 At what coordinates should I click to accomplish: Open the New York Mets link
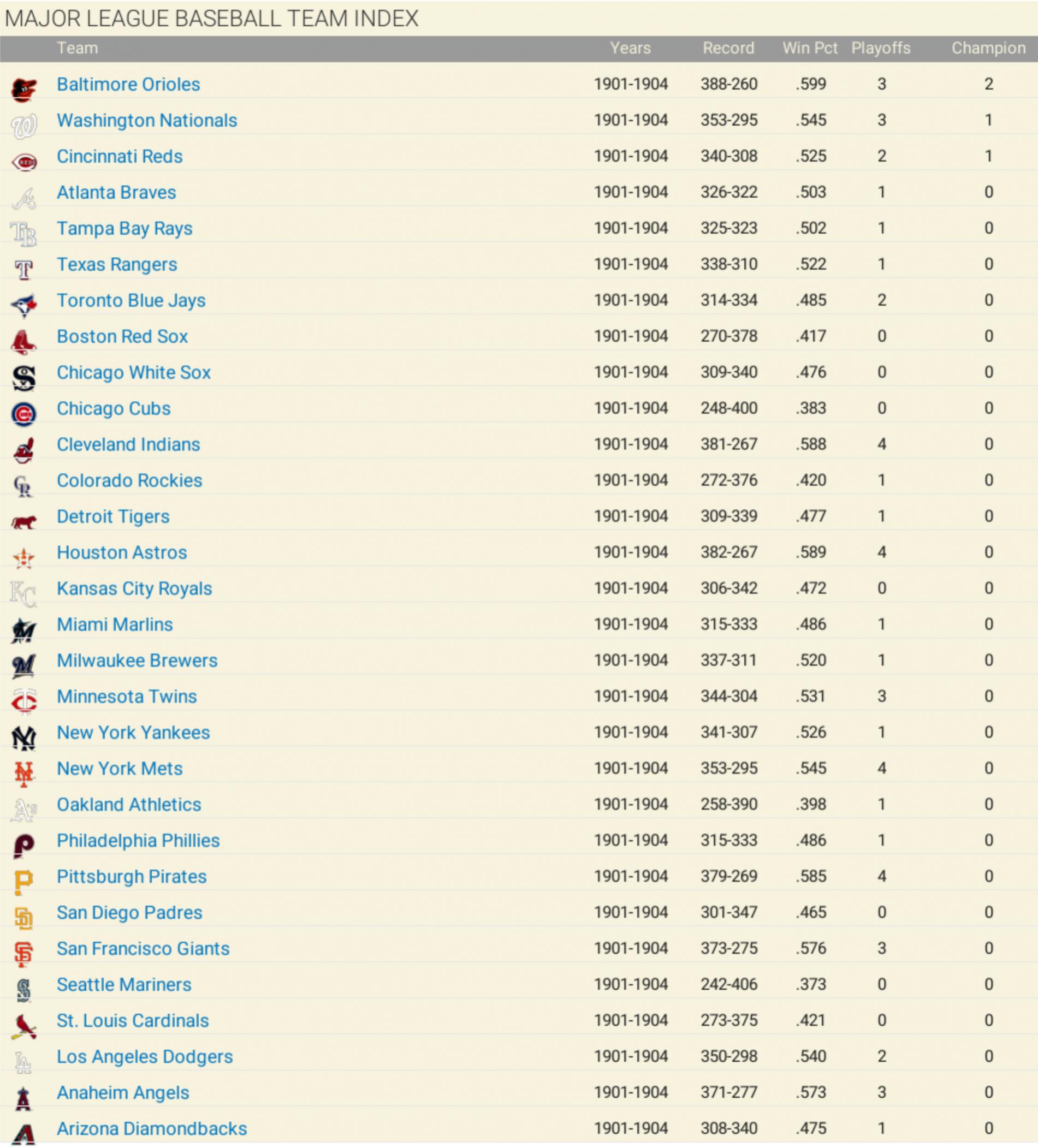pos(120,768)
